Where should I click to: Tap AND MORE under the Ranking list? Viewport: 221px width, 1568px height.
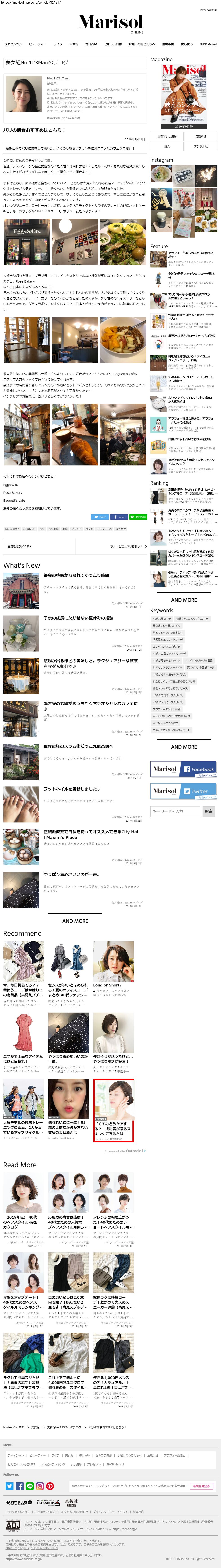184,600
